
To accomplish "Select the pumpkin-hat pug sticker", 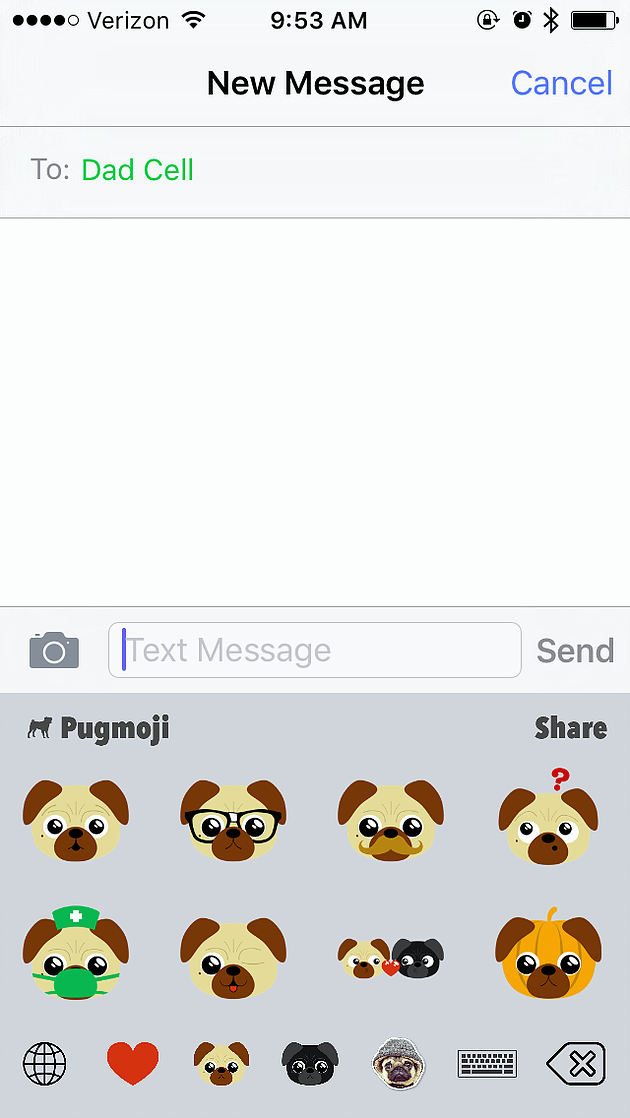I will pos(548,953).
